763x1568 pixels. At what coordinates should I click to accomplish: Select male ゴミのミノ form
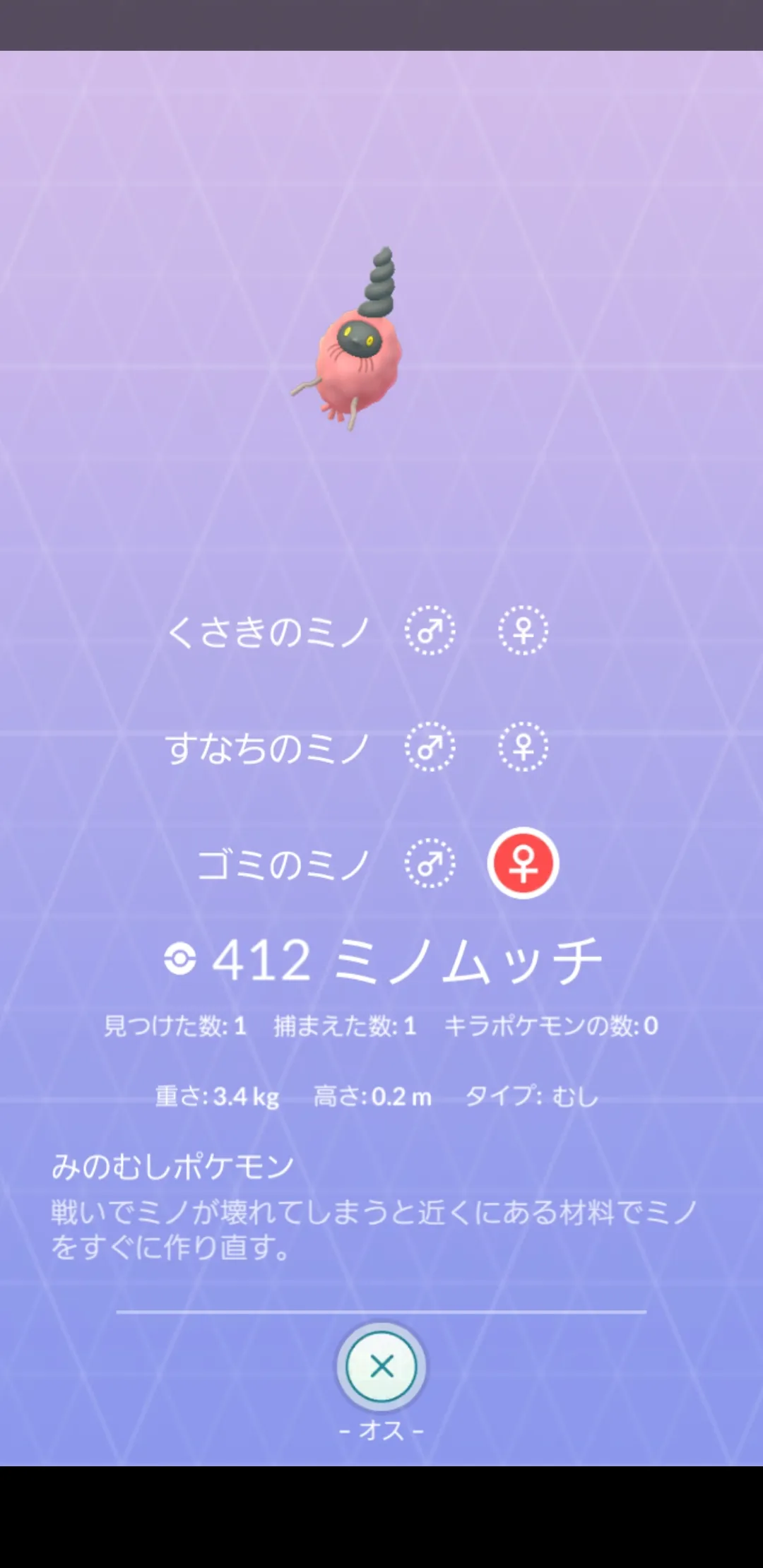click(430, 863)
